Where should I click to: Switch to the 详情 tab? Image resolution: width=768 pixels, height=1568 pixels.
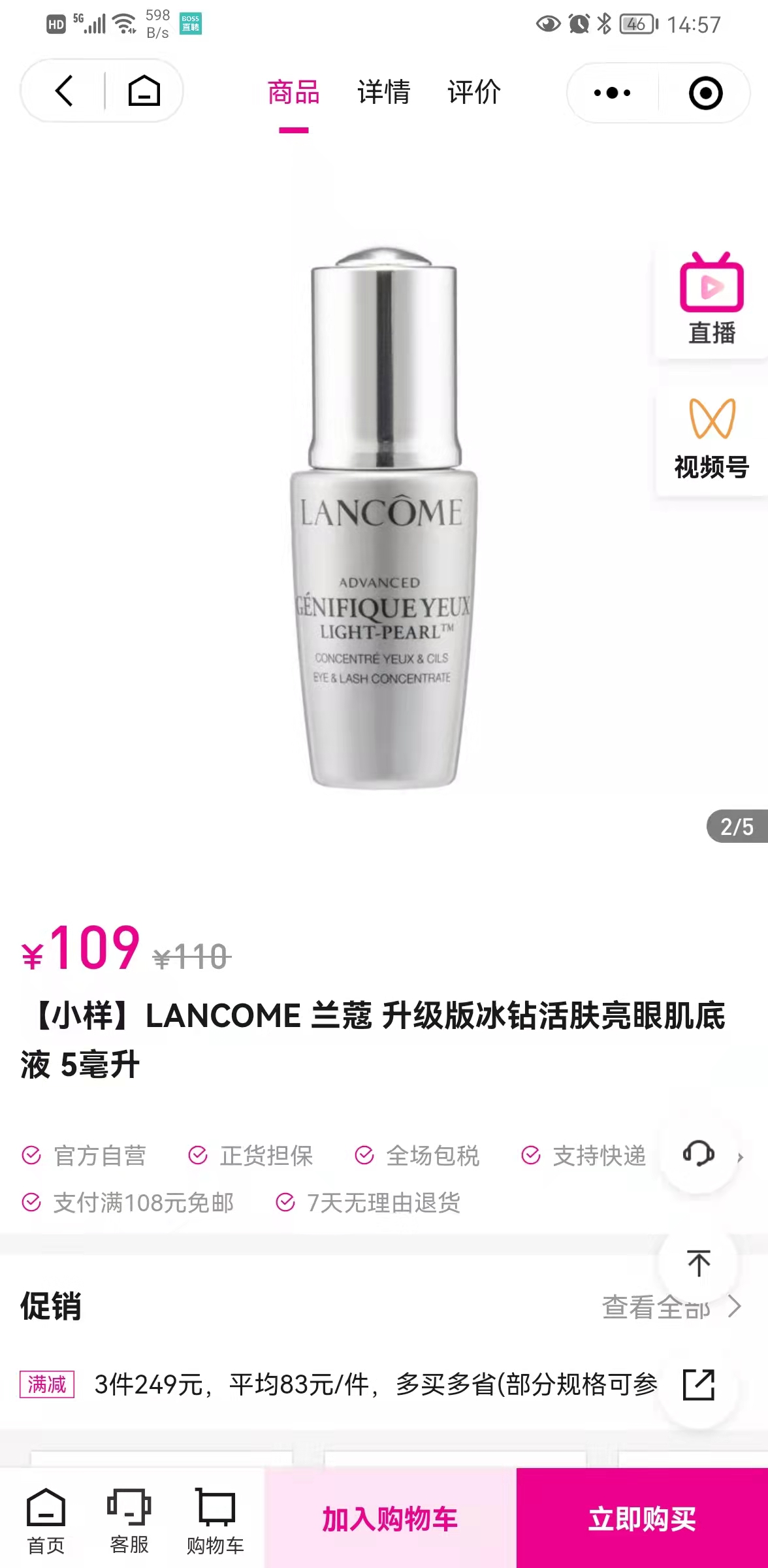coord(383,92)
